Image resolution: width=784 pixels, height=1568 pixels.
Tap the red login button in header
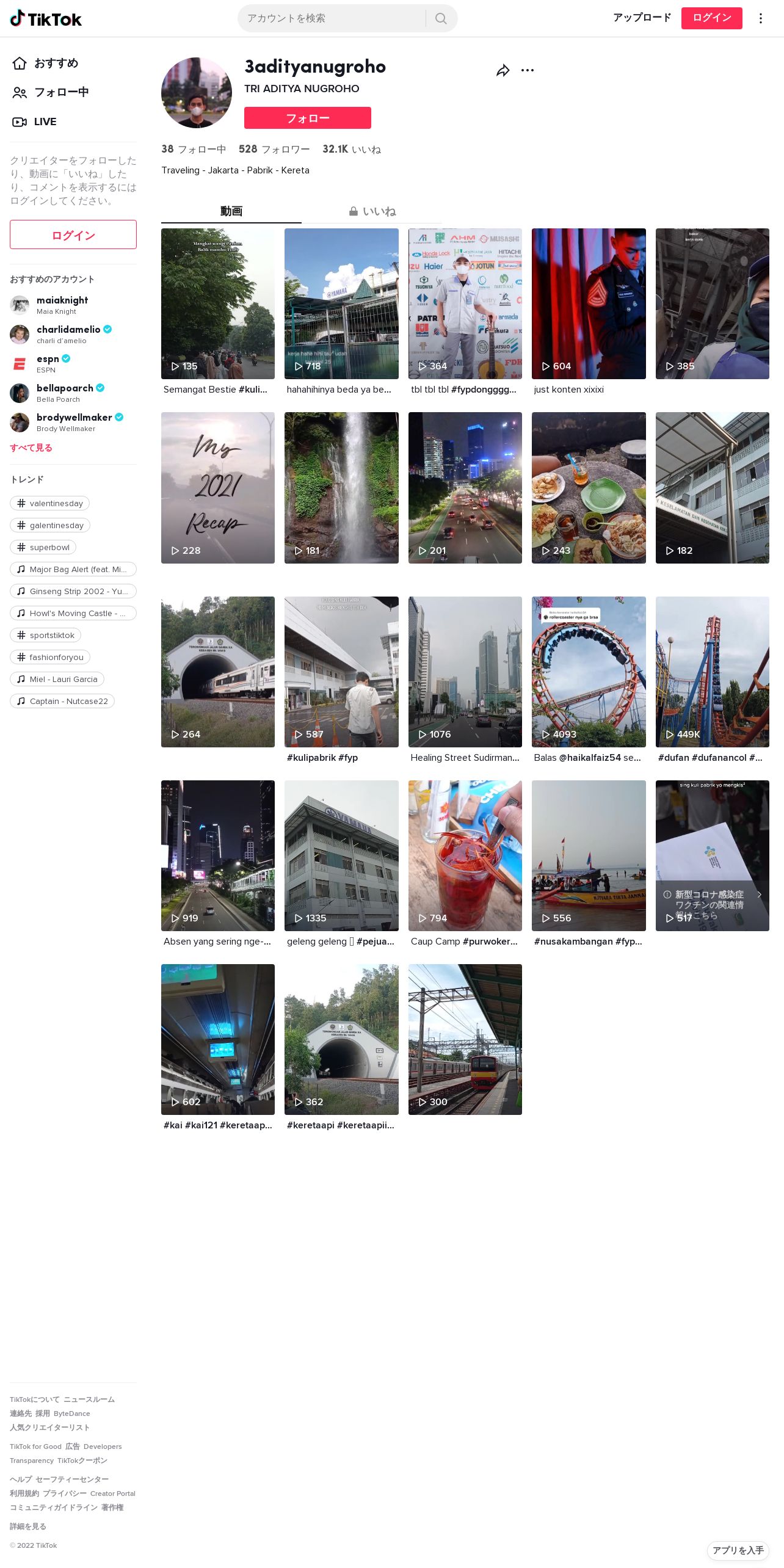[x=712, y=18]
